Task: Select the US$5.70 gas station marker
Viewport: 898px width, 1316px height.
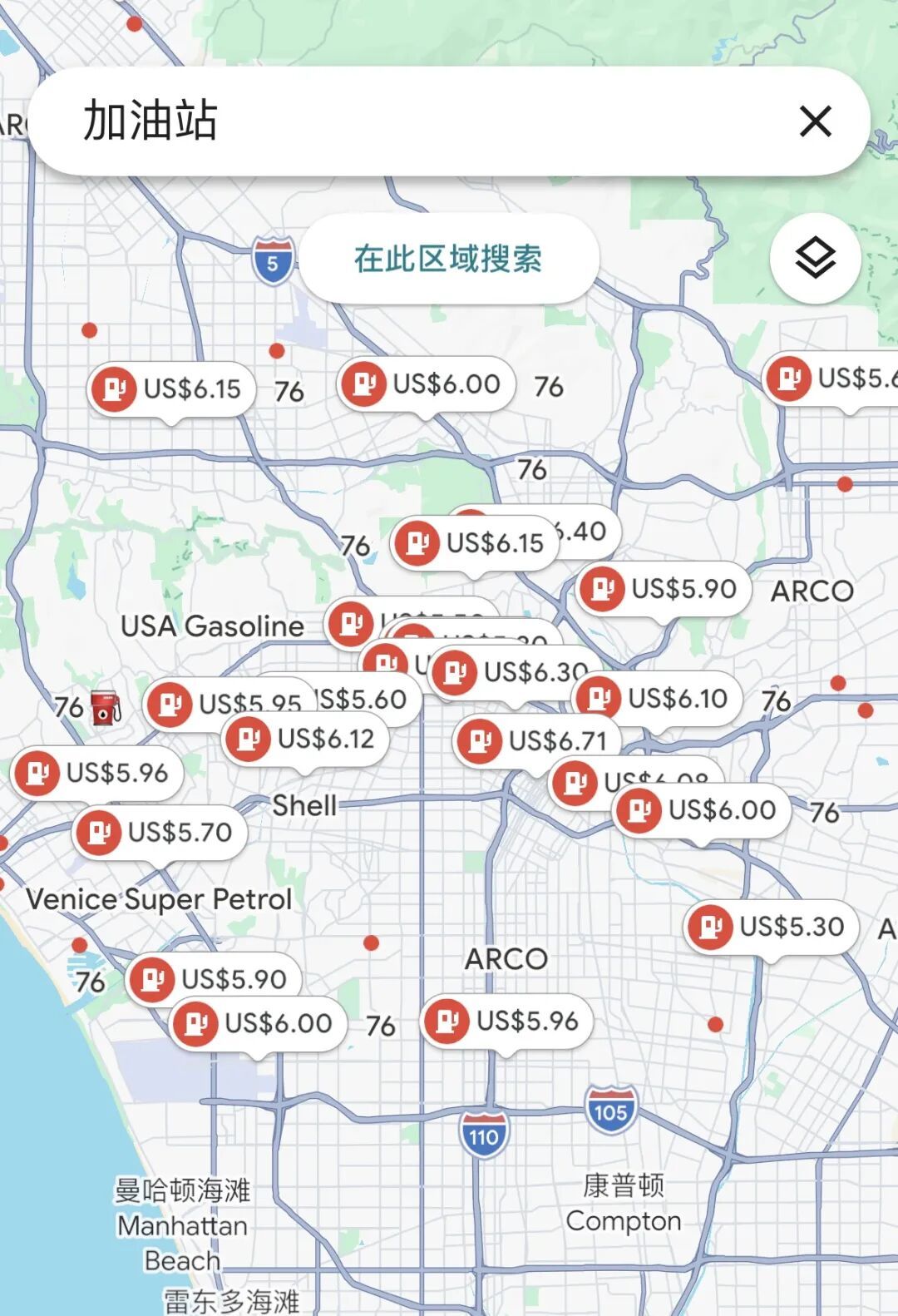Action: click(x=160, y=832)
